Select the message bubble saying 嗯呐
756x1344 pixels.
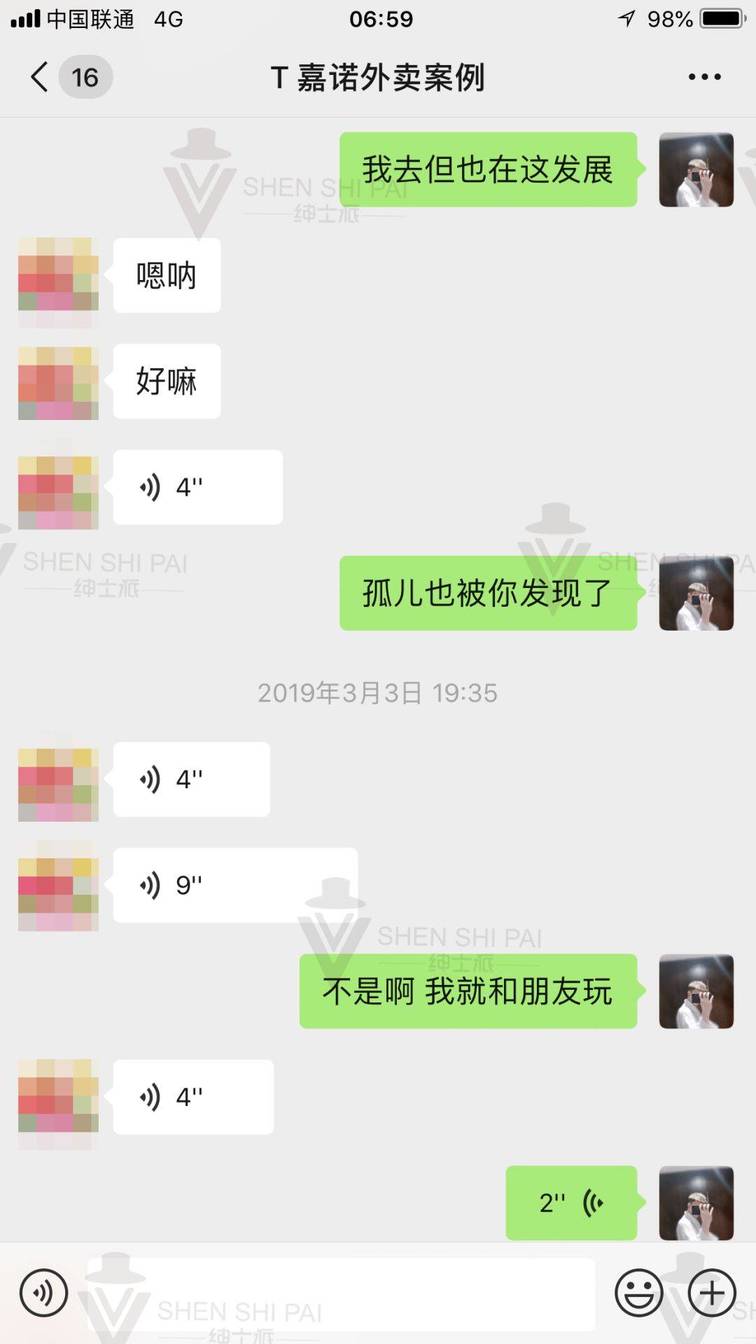click(166, 275)
